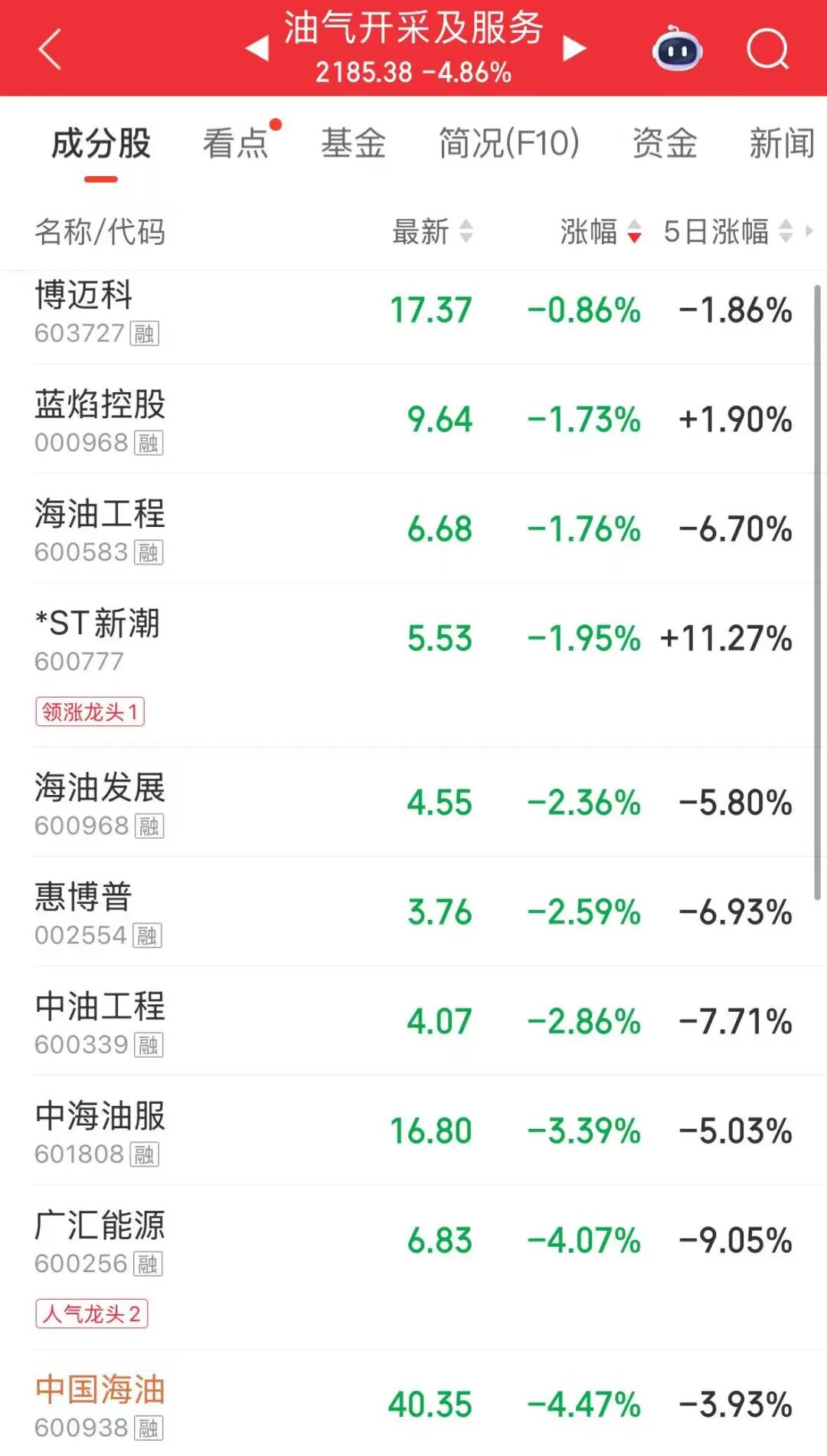The width and height of the screenshot is (827, 1456).
Task: Sort stocks by 涨幅 column
Action: 600,231
